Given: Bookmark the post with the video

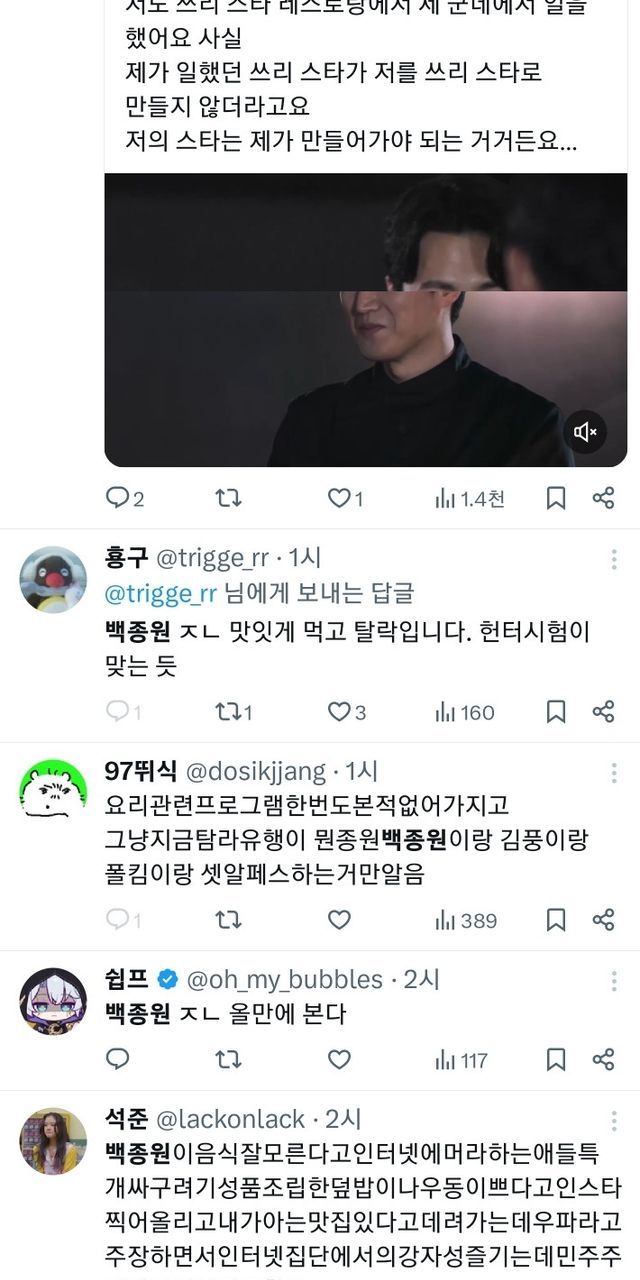Looking at the screenshot, I should point(556,498).
